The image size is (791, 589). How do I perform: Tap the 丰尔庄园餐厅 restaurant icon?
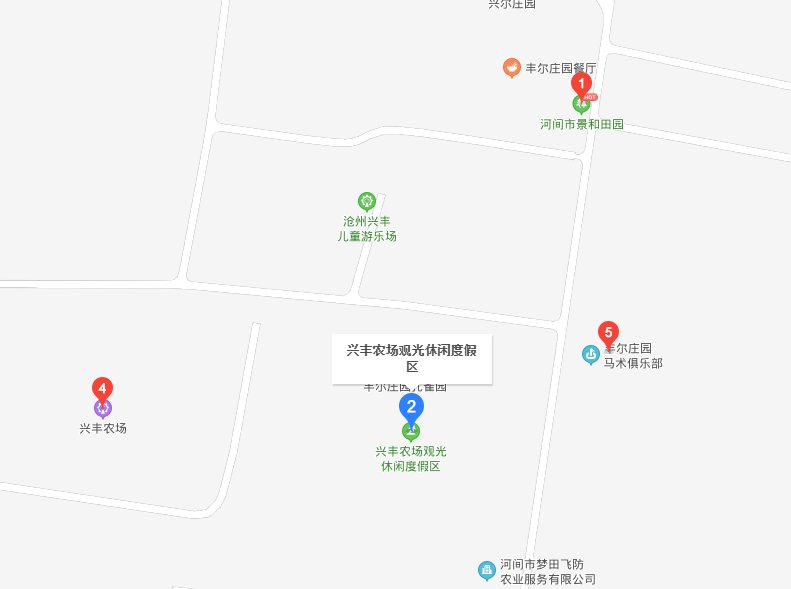pyautogui.click(x=511, y=68)
